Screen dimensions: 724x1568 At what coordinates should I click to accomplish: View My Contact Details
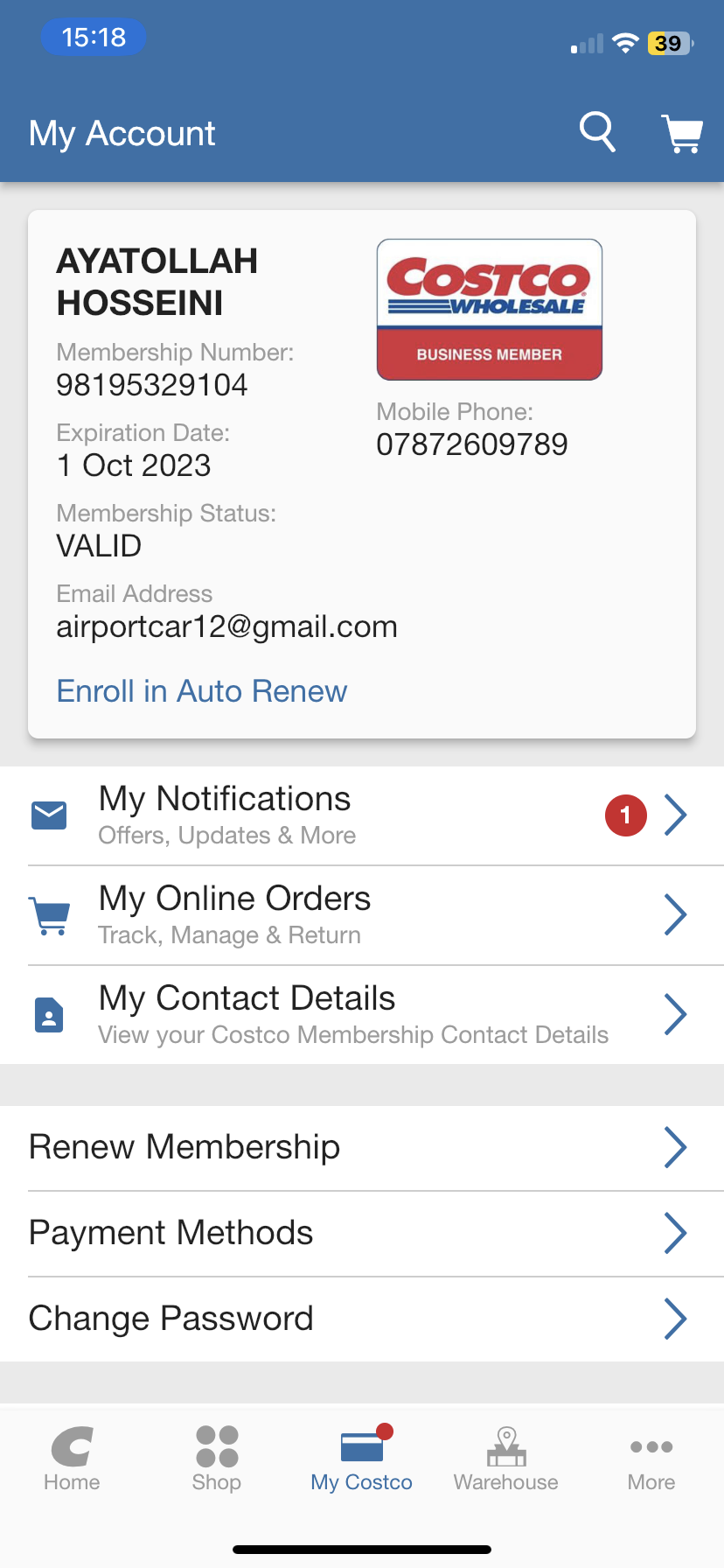(x=362, y=1015)
